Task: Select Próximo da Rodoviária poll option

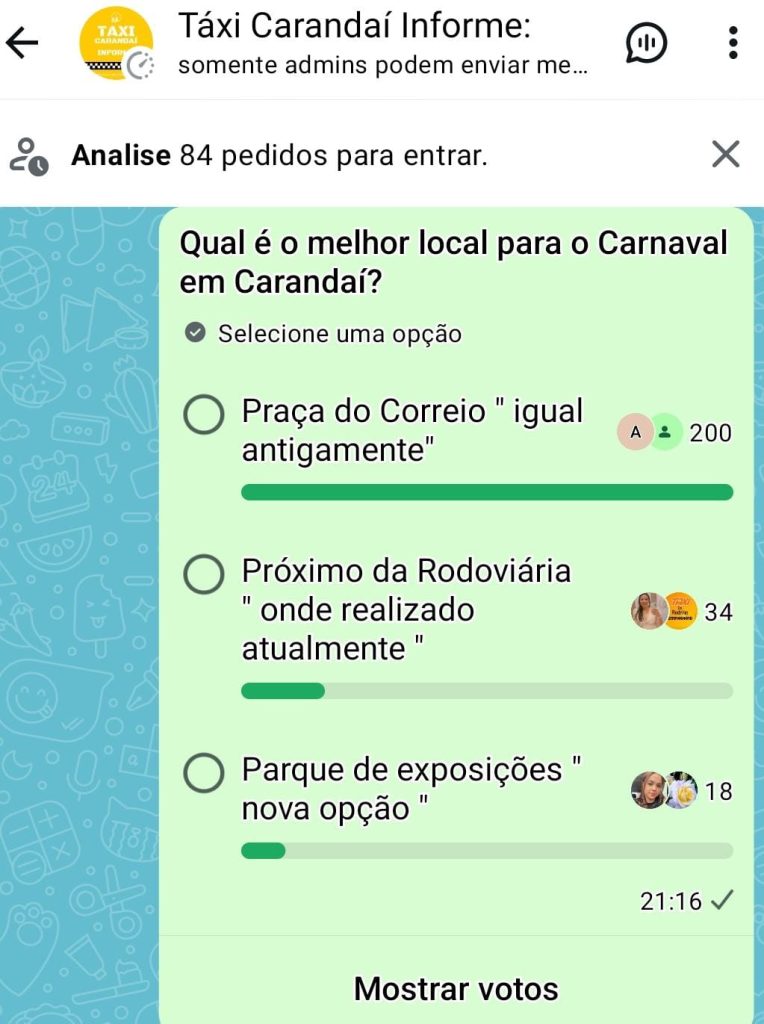Action: coord(205,574)
